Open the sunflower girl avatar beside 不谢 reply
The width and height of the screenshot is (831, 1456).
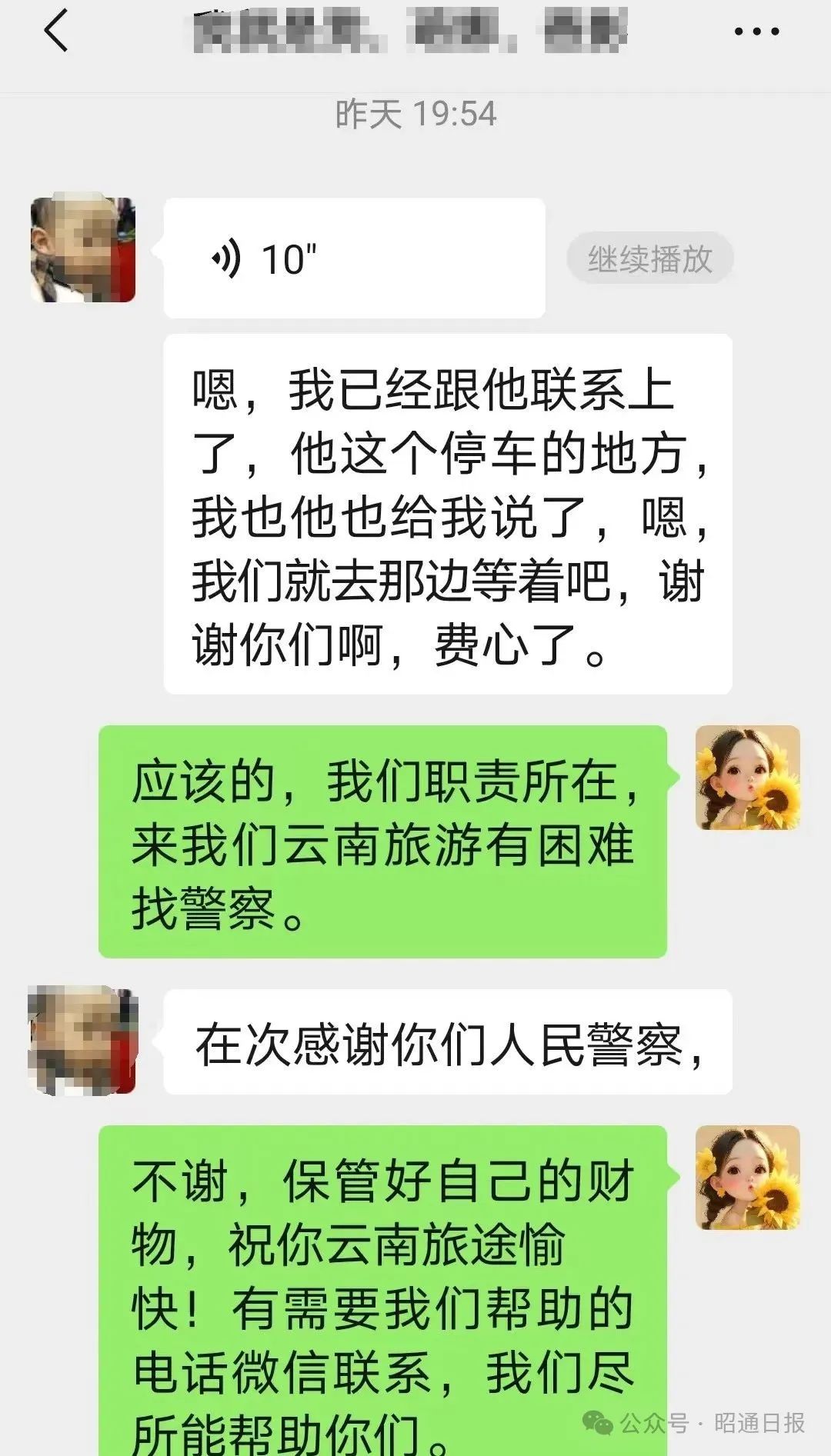[747, 1178]
